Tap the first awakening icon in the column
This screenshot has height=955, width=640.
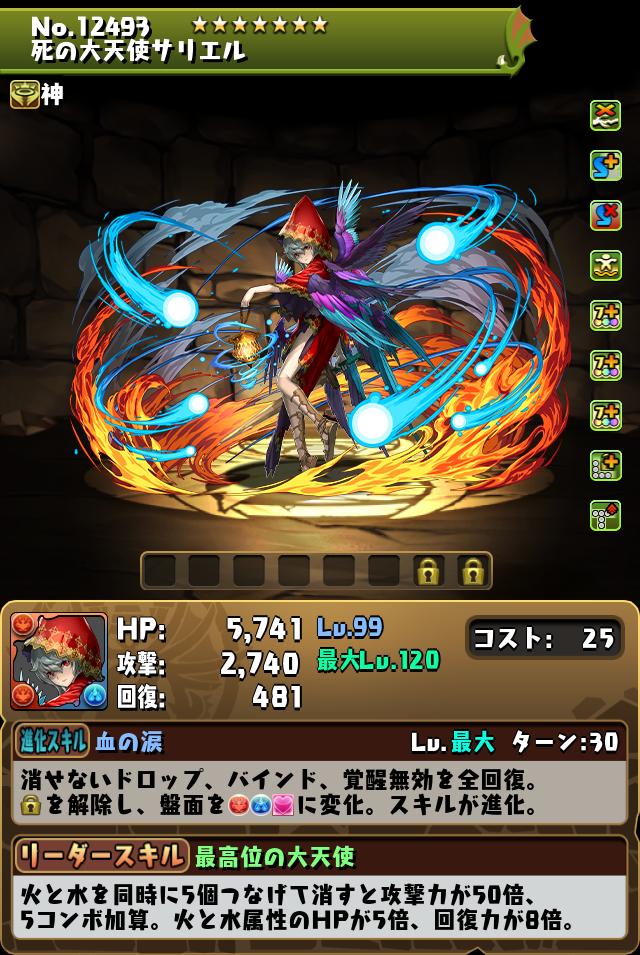(605, 117)
